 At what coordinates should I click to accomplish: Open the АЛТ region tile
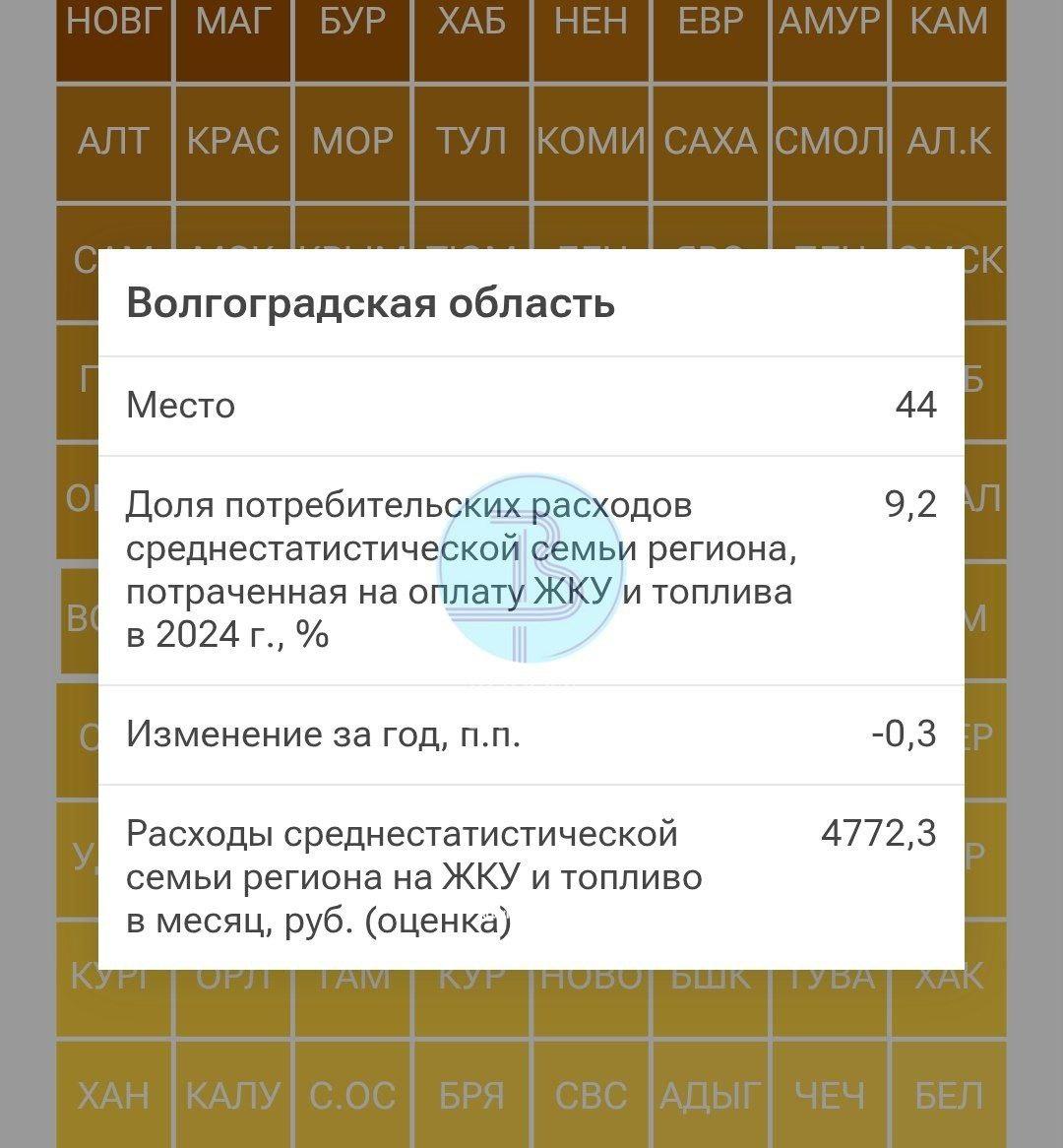pyautogui.click(x=113, y=143)
